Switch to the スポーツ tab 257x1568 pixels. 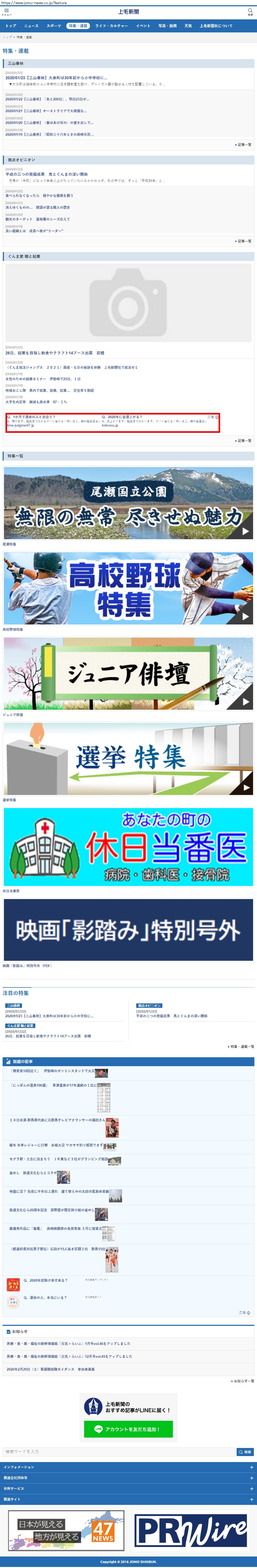54,26
